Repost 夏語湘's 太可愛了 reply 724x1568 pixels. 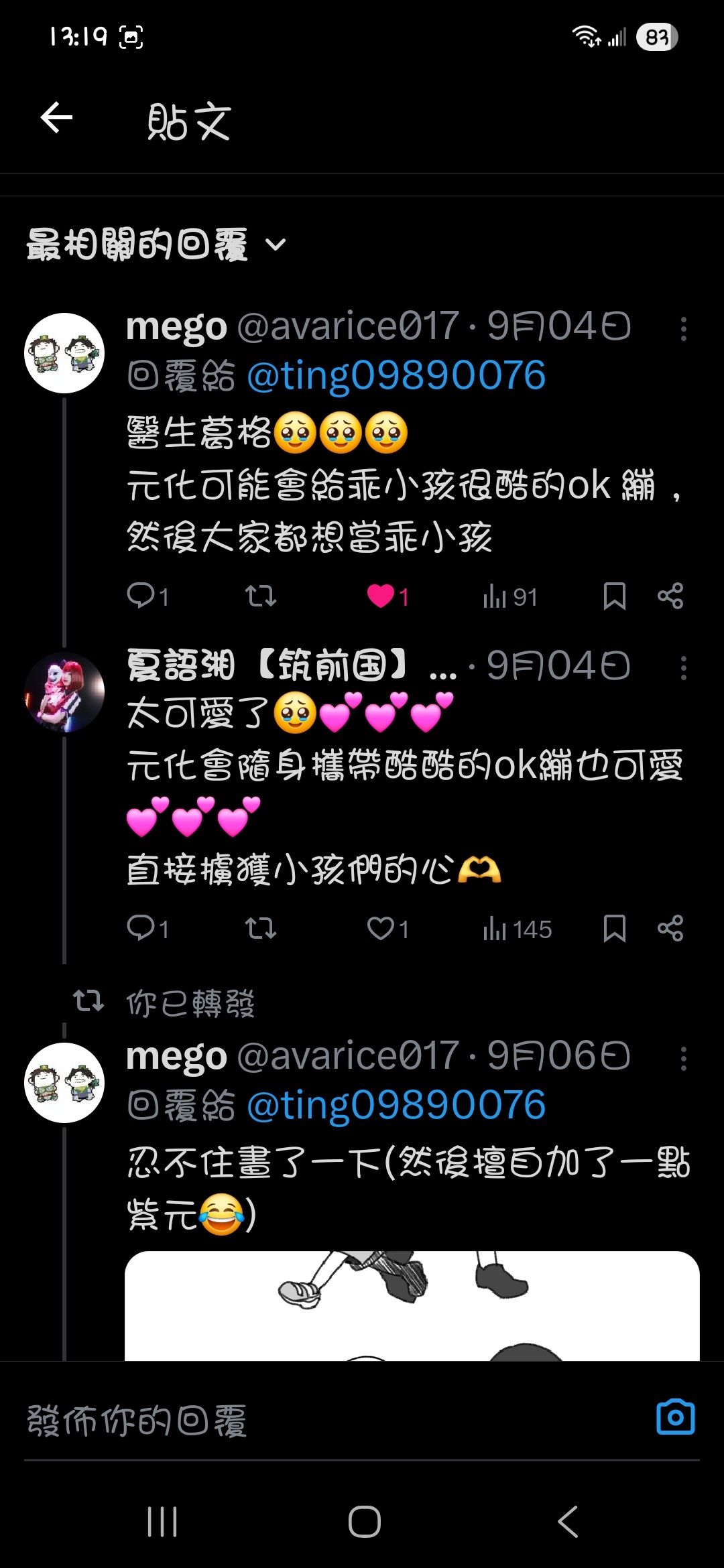(260, 928)
